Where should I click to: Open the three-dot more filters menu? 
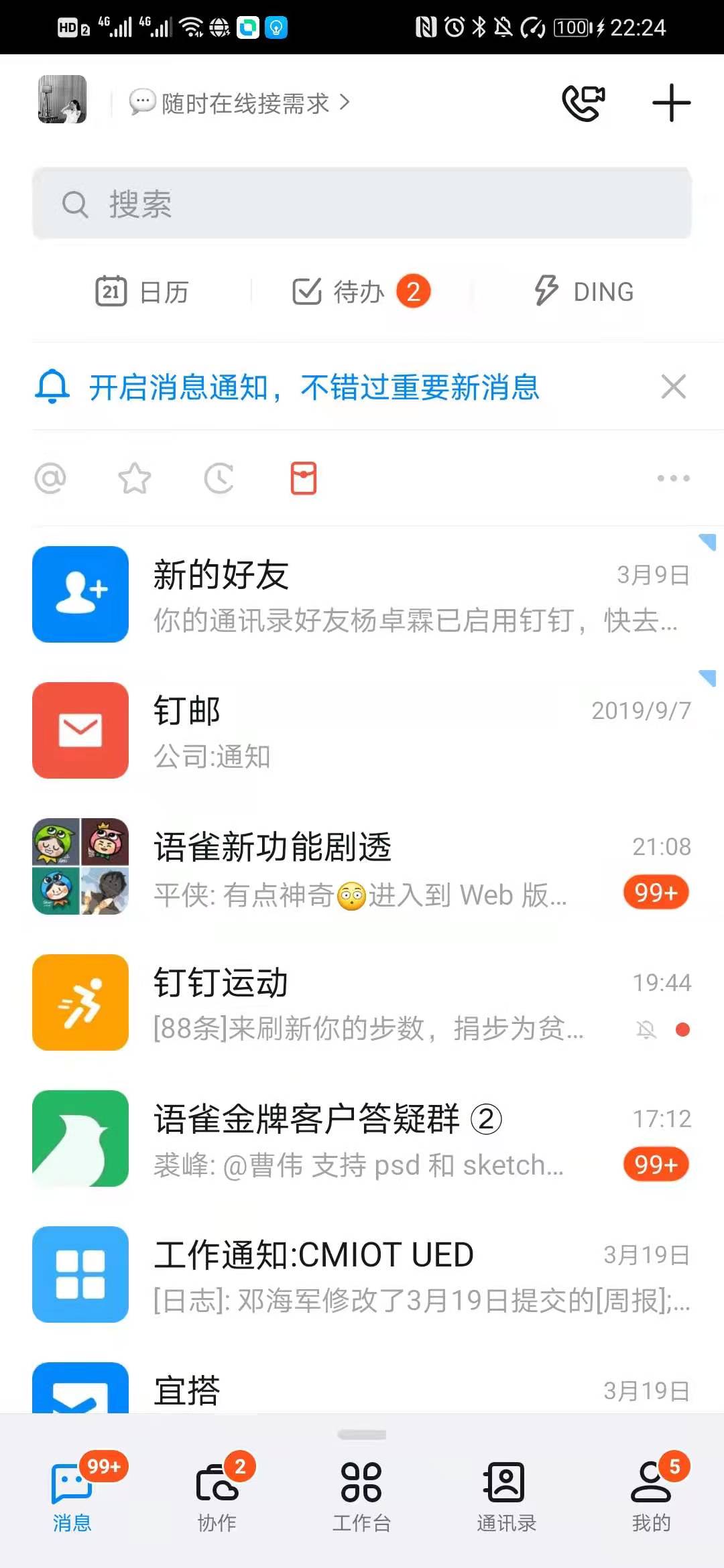point(673,478)
